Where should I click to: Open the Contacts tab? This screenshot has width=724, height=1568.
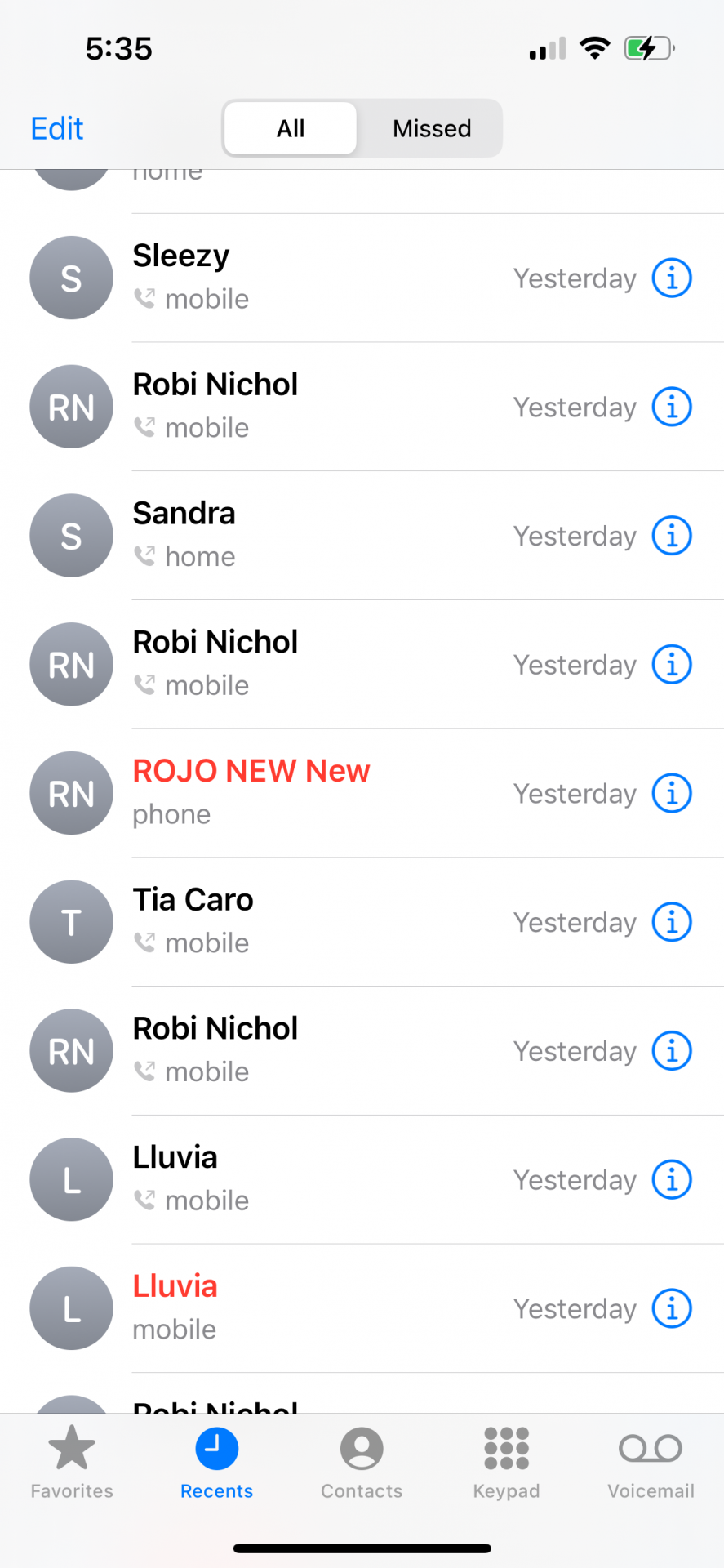362,1462
